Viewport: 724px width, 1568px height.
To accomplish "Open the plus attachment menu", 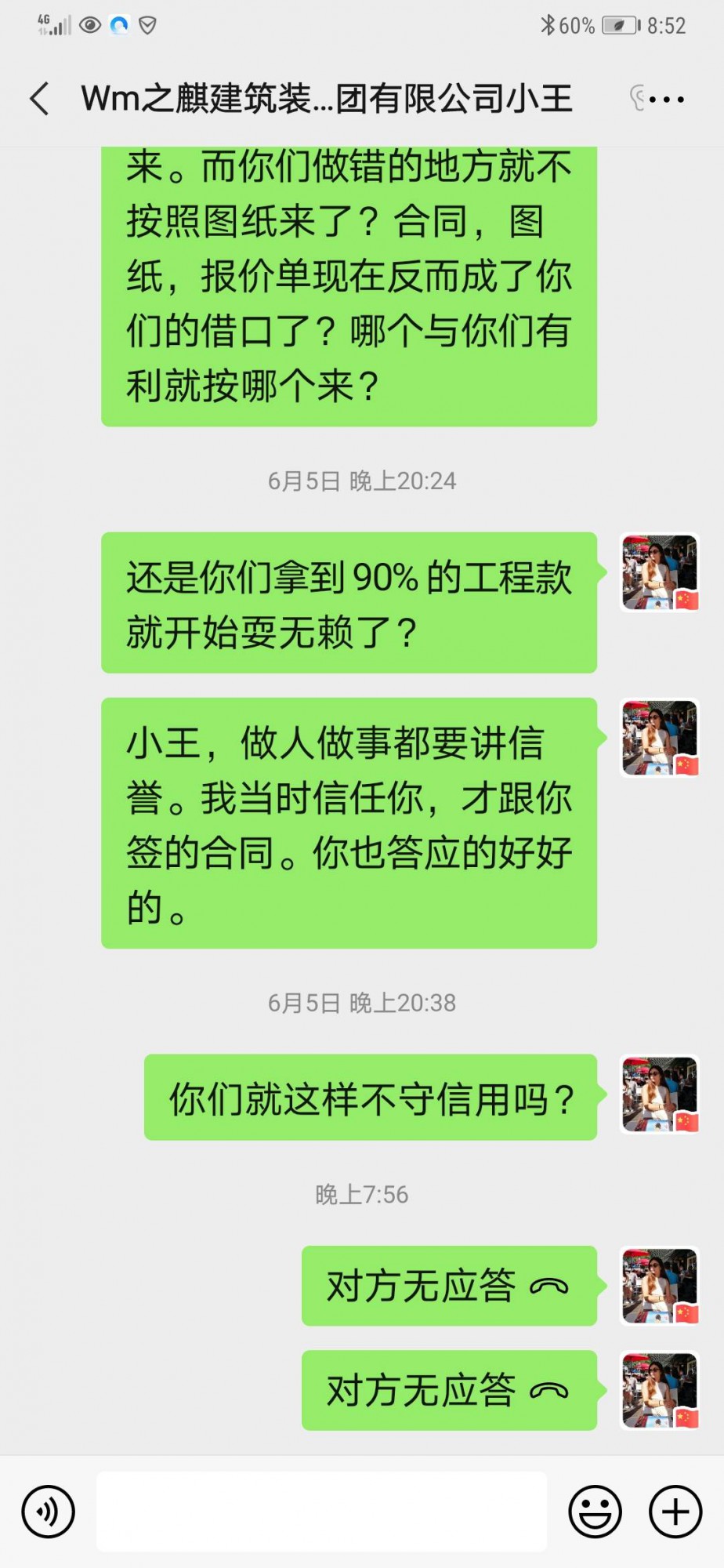I will click(x=675, y=1511).
